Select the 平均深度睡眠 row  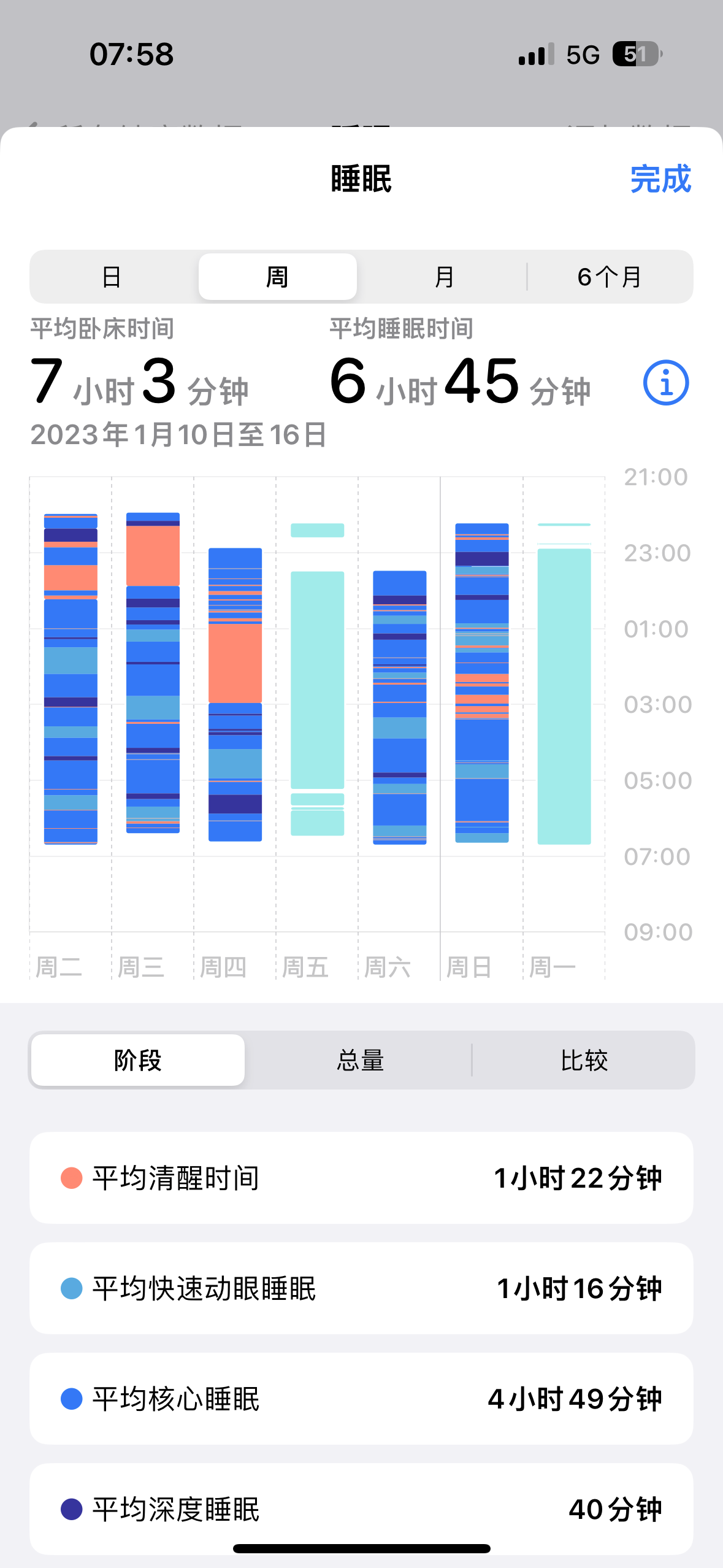click(361, 1508)
